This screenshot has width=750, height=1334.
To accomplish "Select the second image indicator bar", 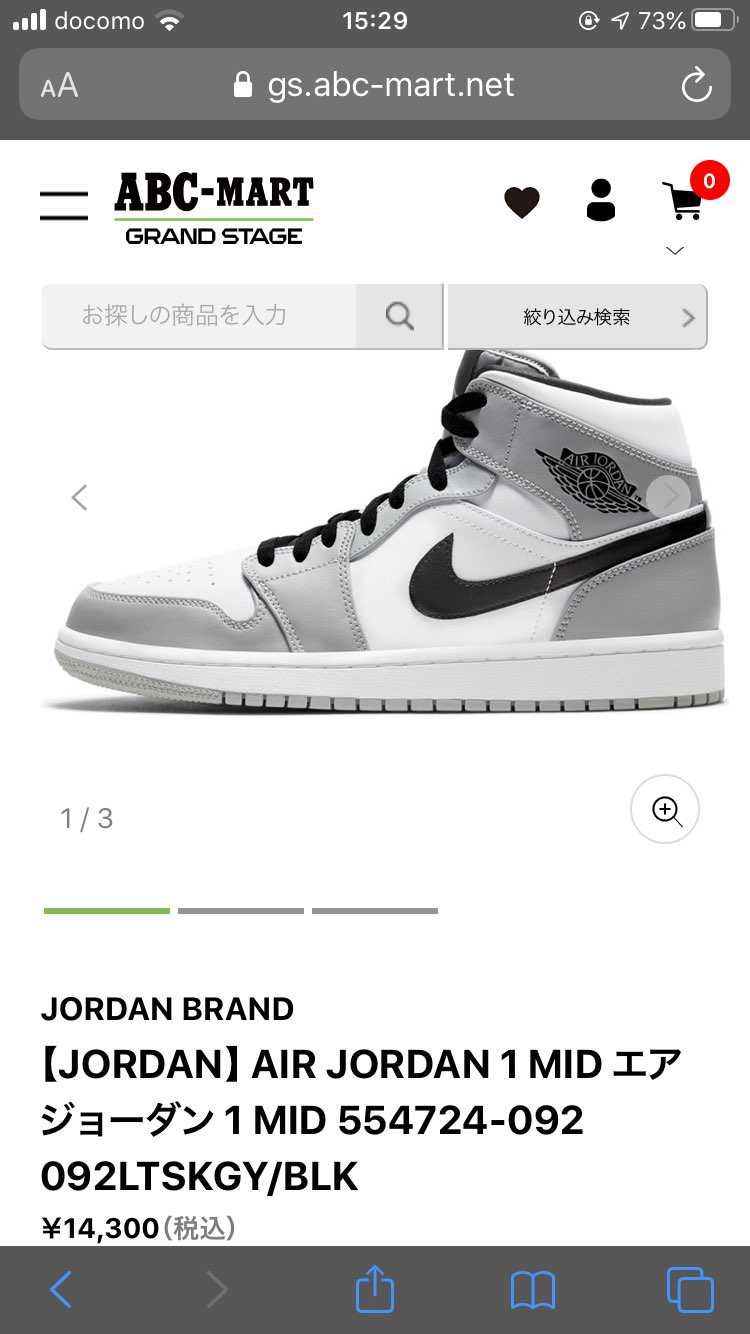I will (240, 910).
